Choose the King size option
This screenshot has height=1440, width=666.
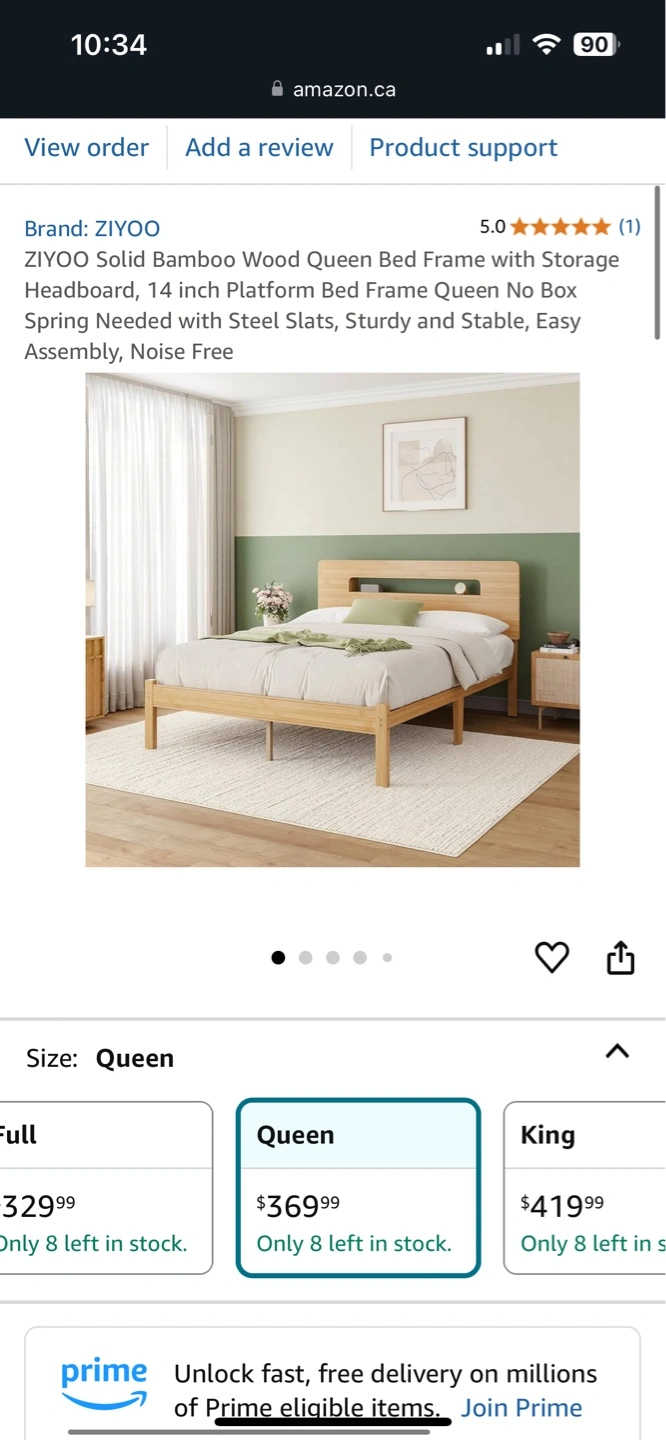[585, 1188]
